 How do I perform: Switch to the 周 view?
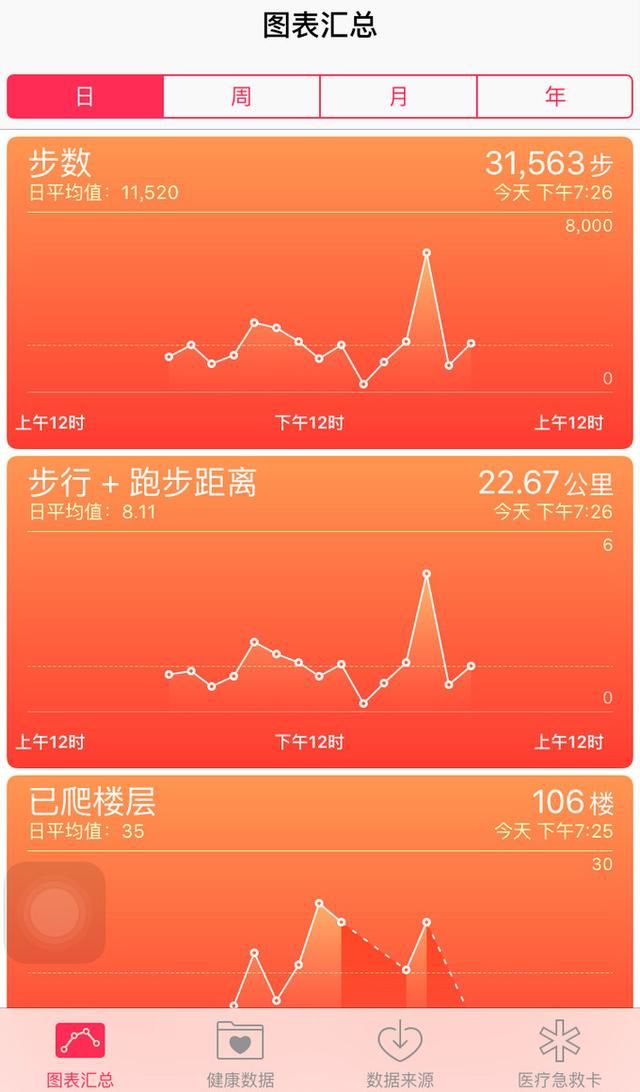pyautogui.click(x=241, y=97)
